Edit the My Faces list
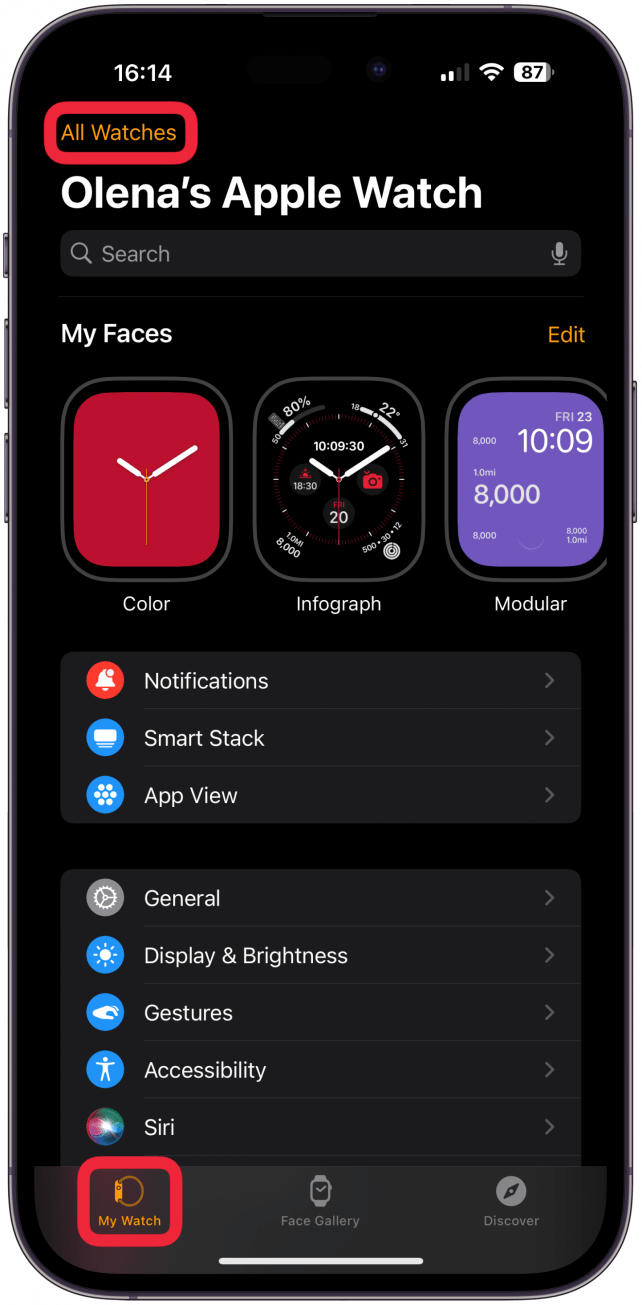The width and height of the screenshot is (642, 1305). point(566,335)
